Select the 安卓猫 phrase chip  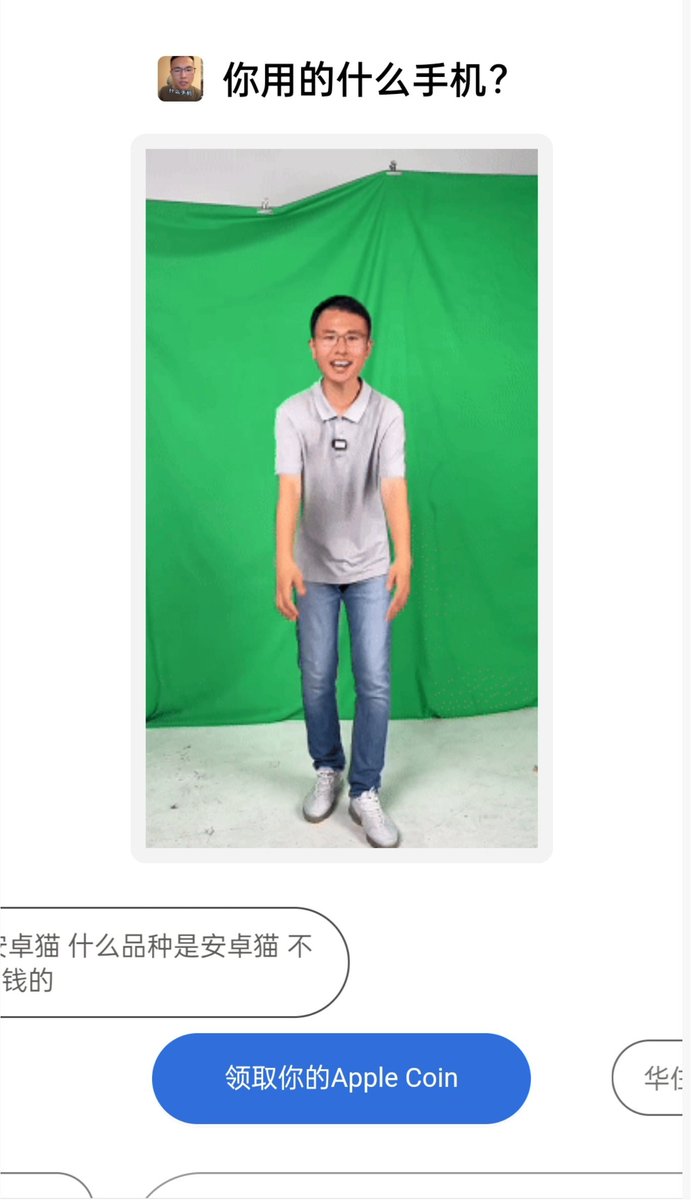point(170,962)
